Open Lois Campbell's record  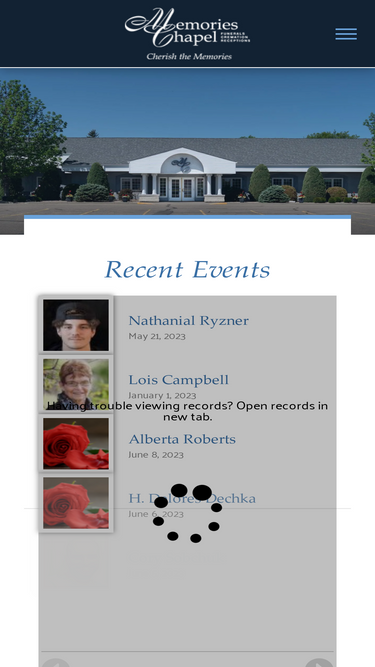[x=179, y=380]
